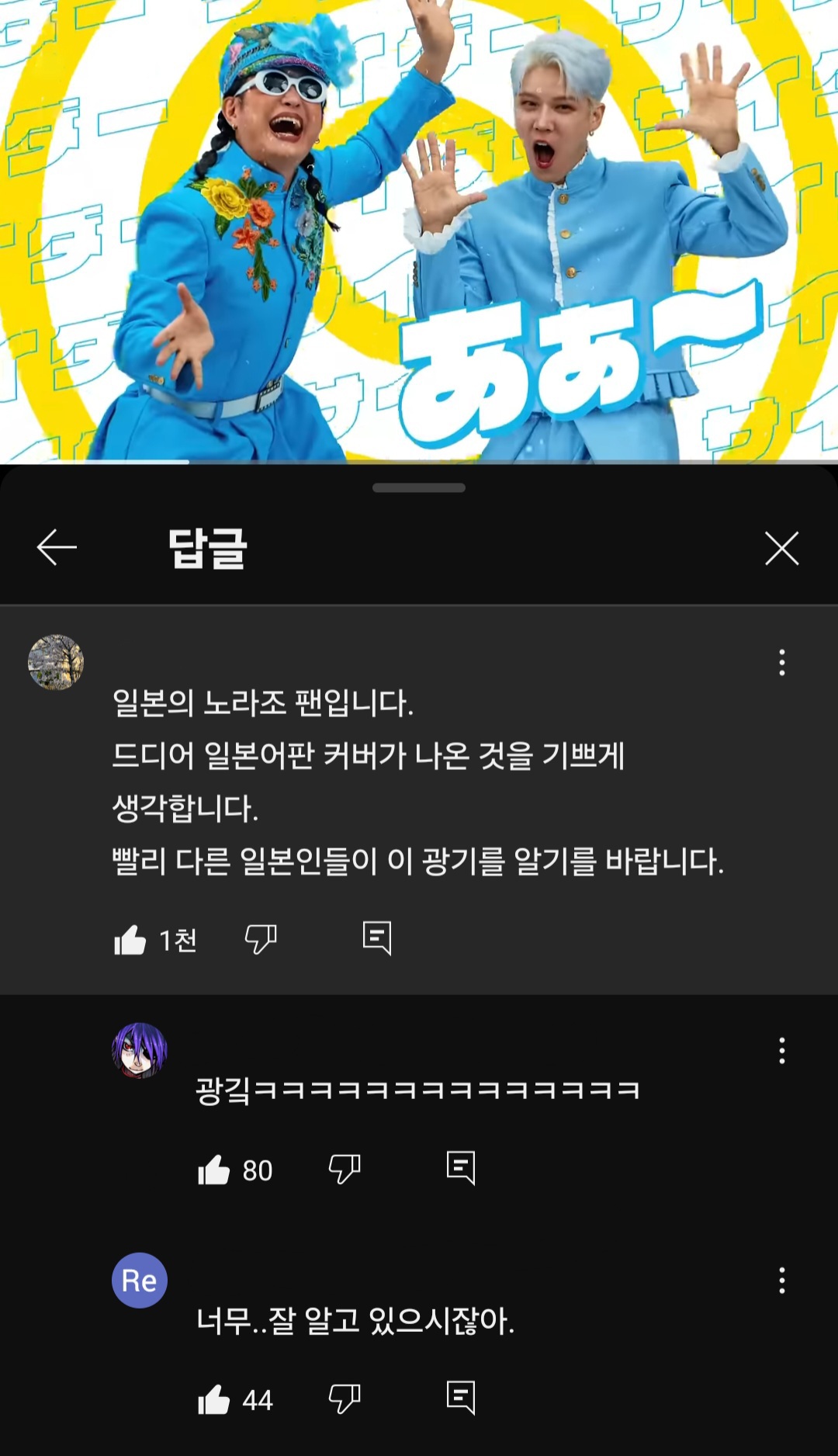Image resolution: width=838 pixels, height=1456 pixels.
Task: Open options for the 광긔ㅋㅋㅋ reply
Action: pyautogui.click(x=781, y=1050)
